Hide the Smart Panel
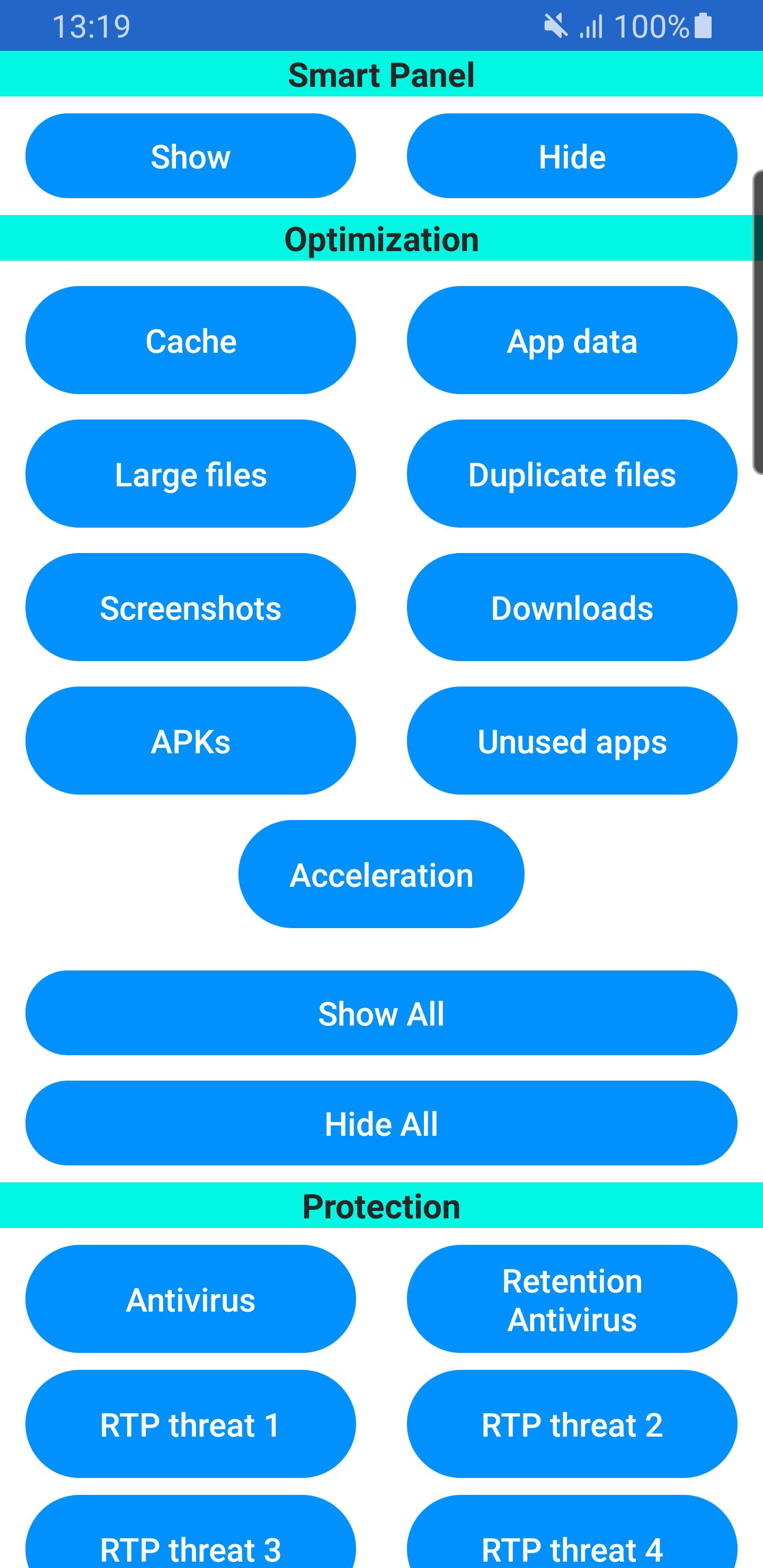Image resolution: width=763 pixels, height=1568 pixels. (572, 156)
